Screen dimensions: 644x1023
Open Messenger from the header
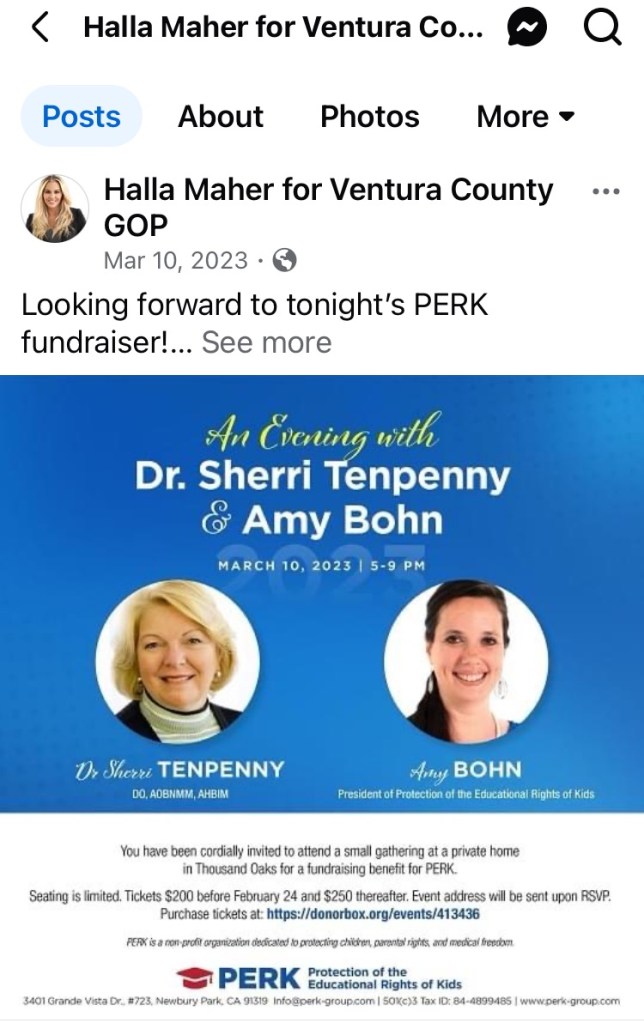527,28
